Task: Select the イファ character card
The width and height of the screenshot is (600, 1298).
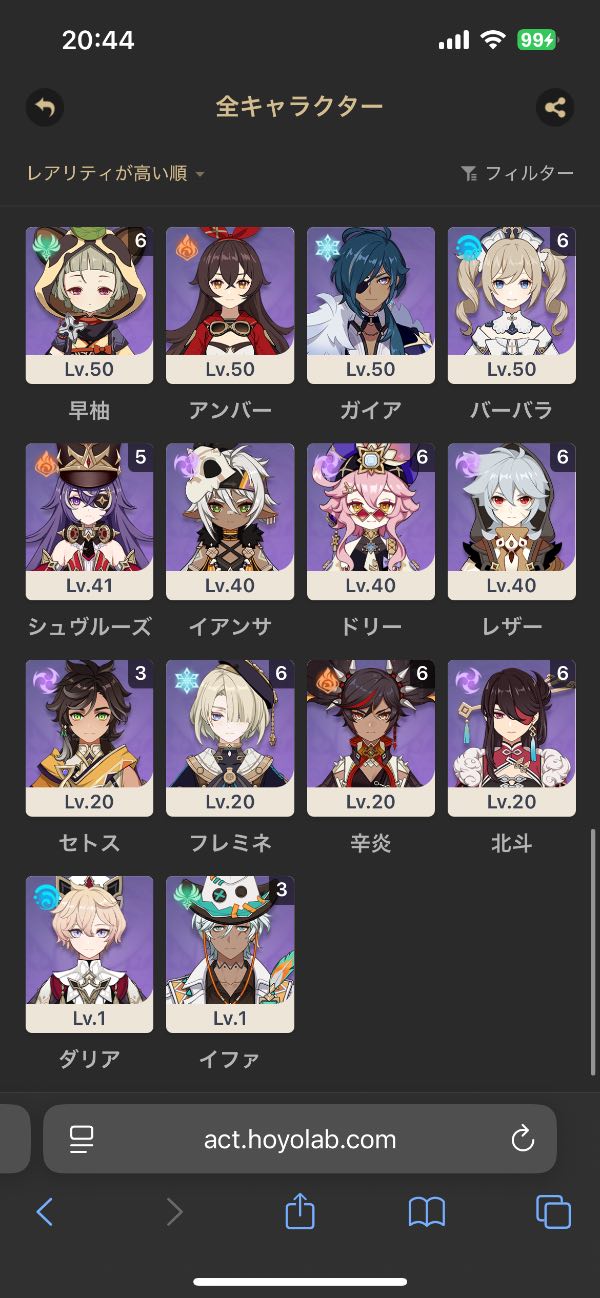Action: 230,953
